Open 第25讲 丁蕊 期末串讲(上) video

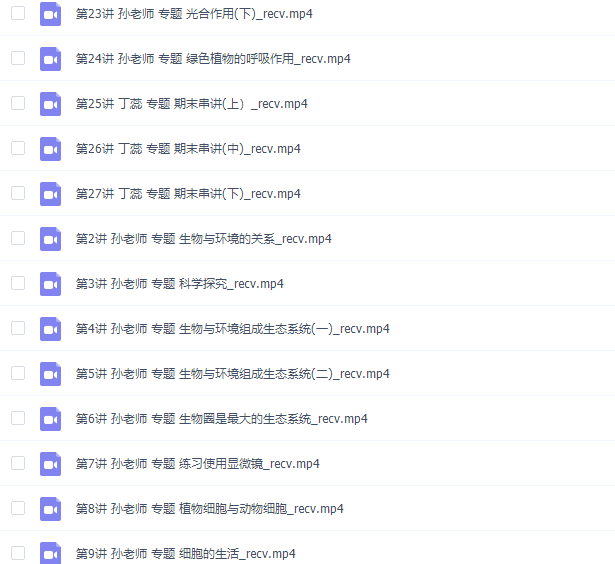(191, 104)
